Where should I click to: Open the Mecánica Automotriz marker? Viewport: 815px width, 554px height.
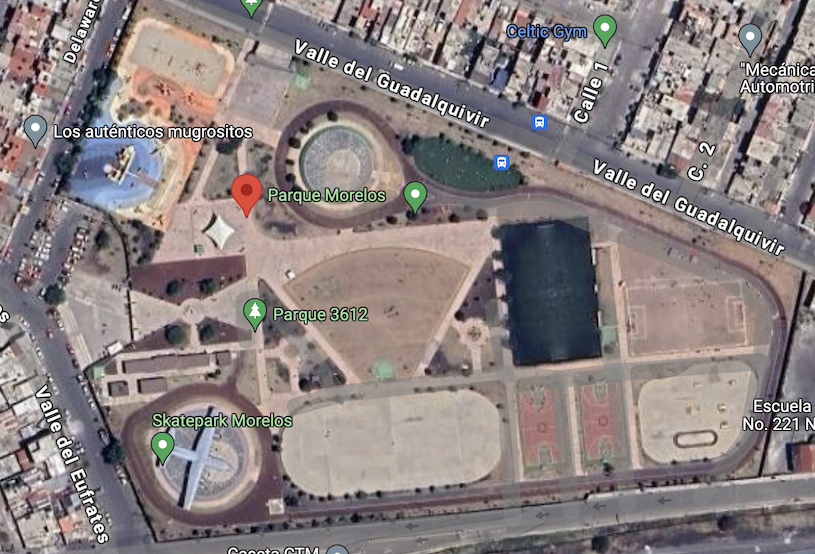pyautogui.click(x=750, y=38)
